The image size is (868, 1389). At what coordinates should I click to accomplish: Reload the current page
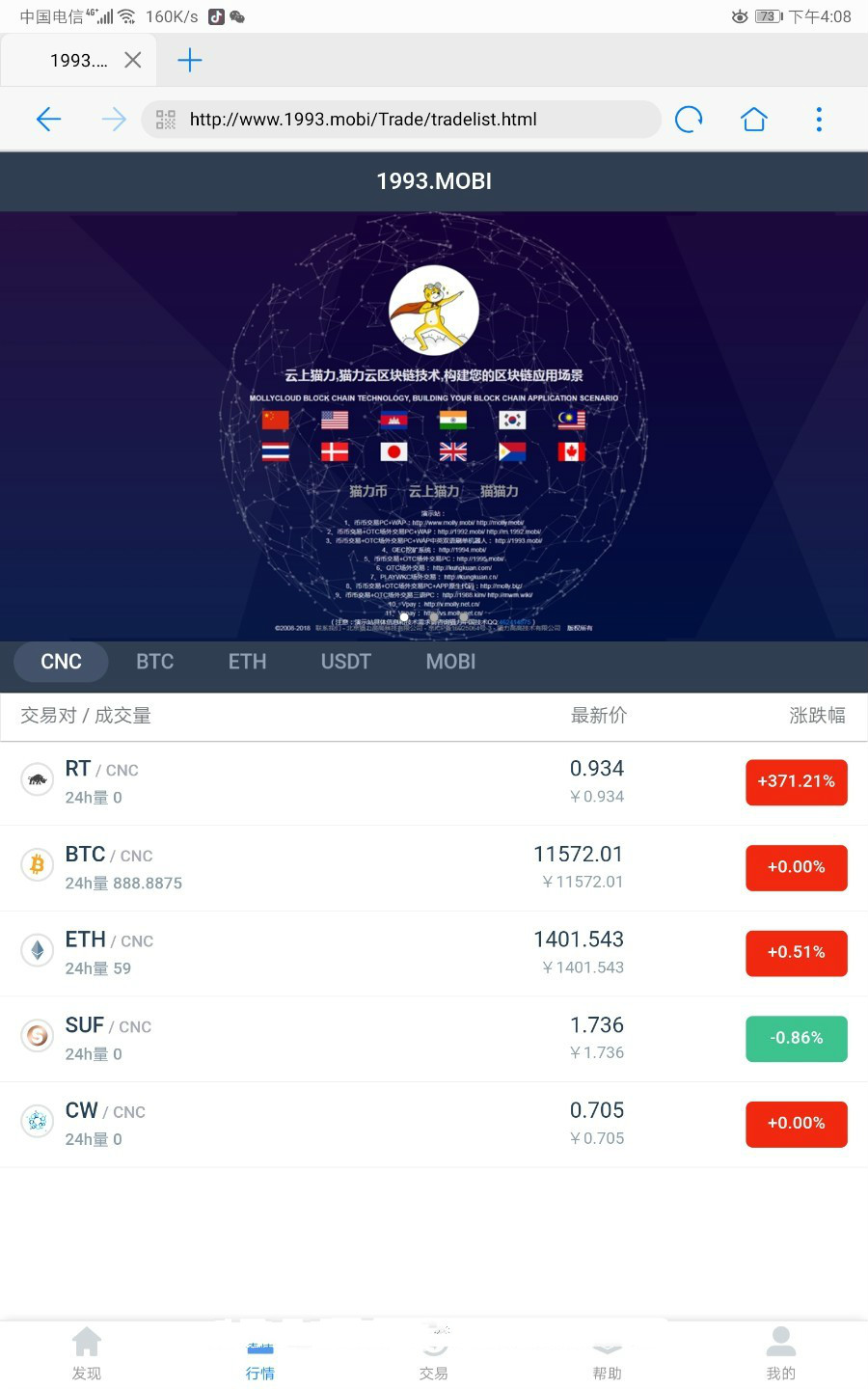689,119
